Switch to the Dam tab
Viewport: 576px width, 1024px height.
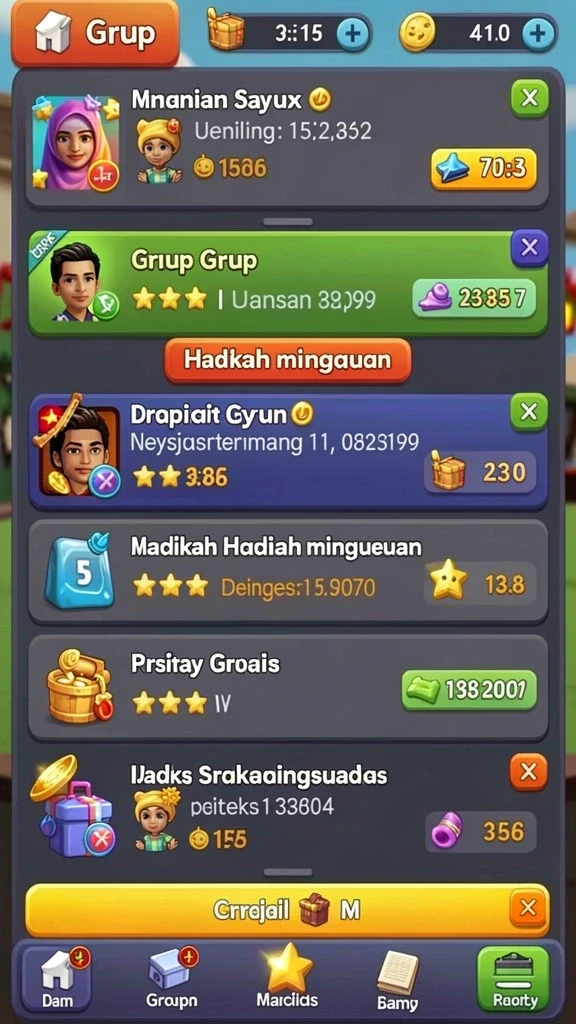[57, 978]
